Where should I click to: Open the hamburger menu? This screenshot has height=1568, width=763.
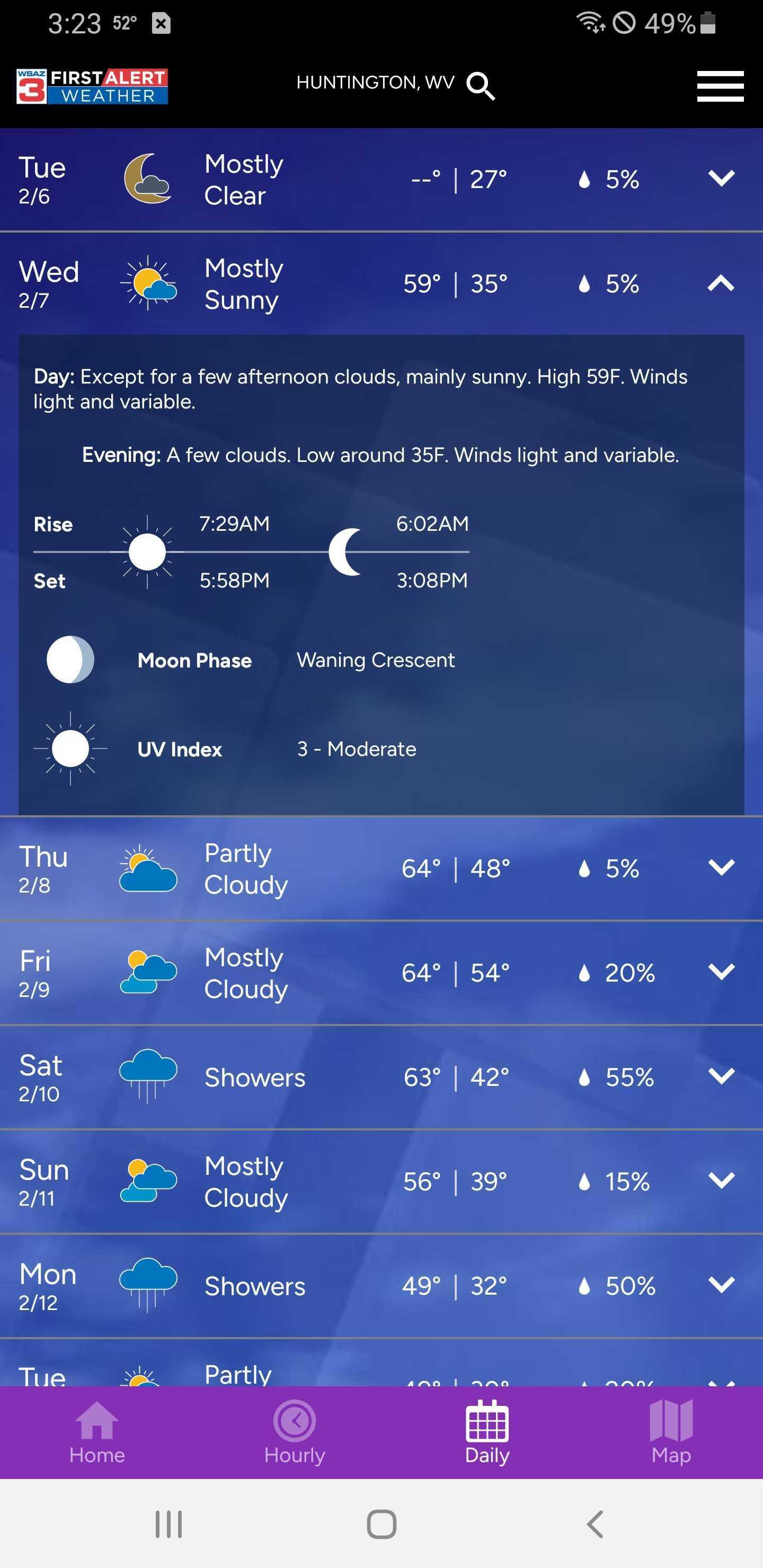[720, 86]
